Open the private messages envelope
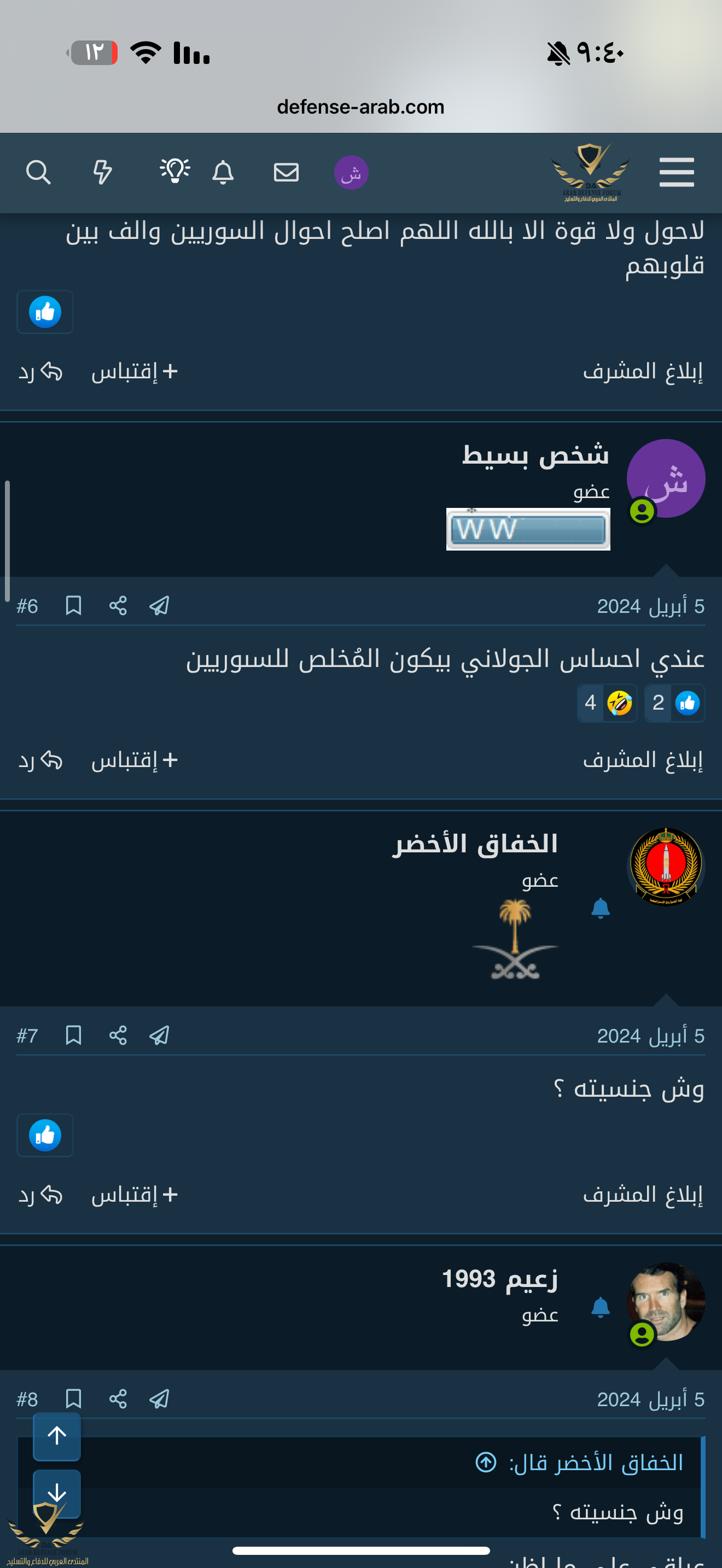 point(286,173)
